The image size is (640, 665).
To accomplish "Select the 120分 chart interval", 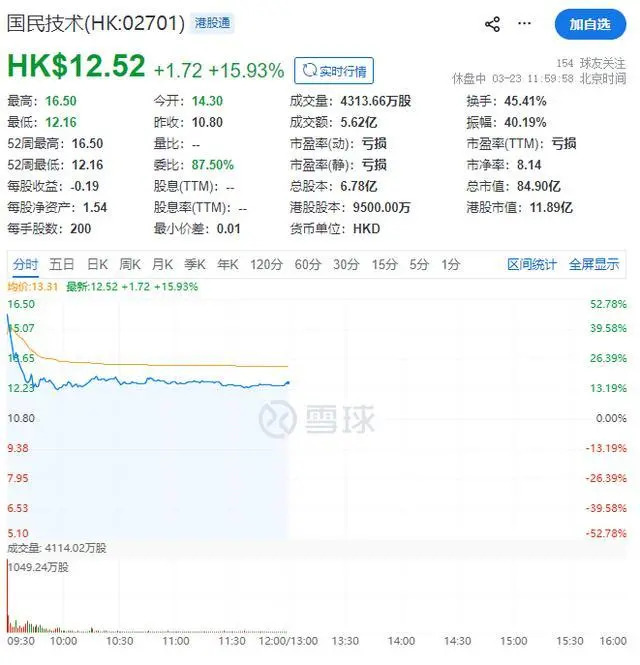I will [x=266, y=264].
